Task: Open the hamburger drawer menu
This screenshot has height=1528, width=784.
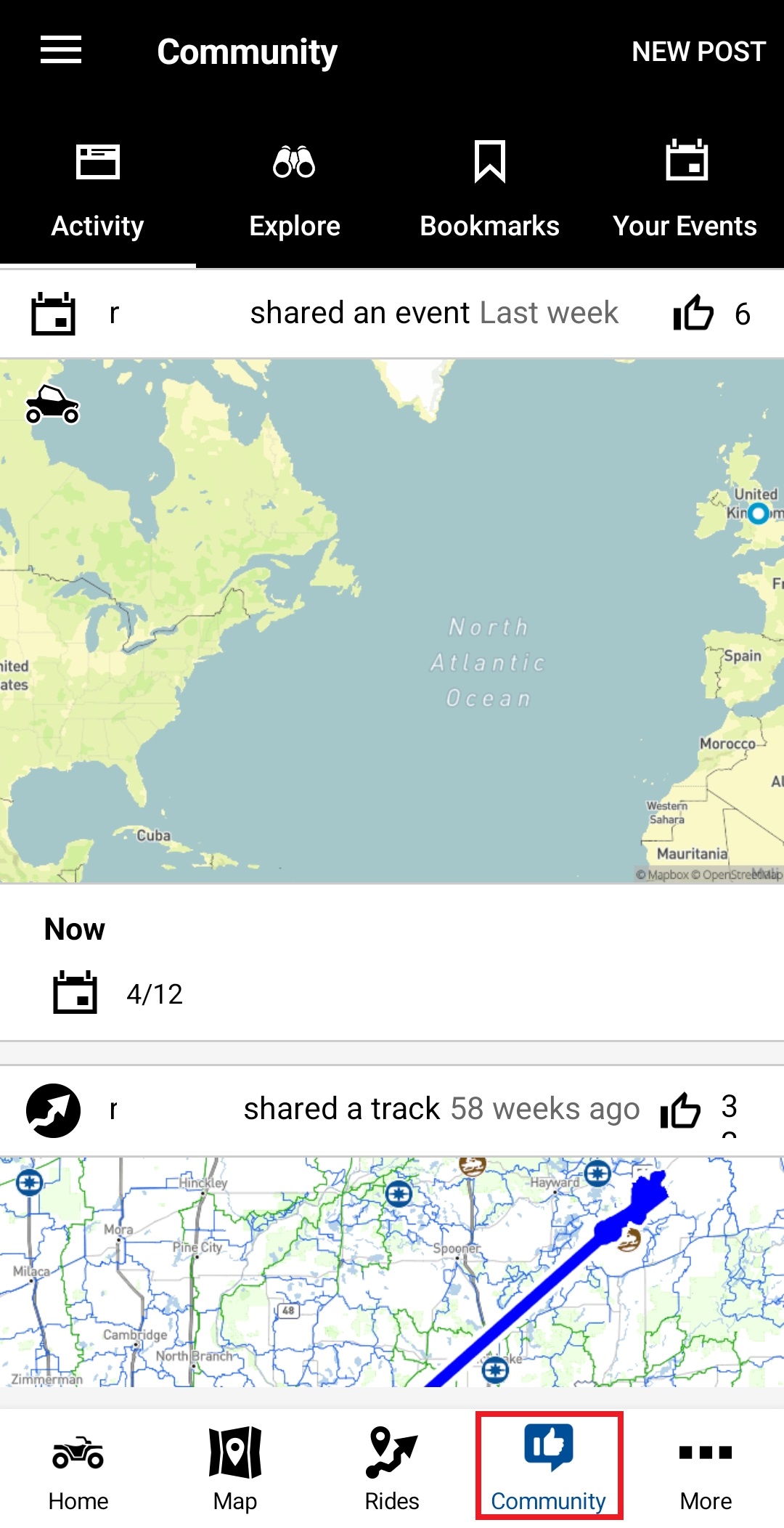Action: point(61,50)
